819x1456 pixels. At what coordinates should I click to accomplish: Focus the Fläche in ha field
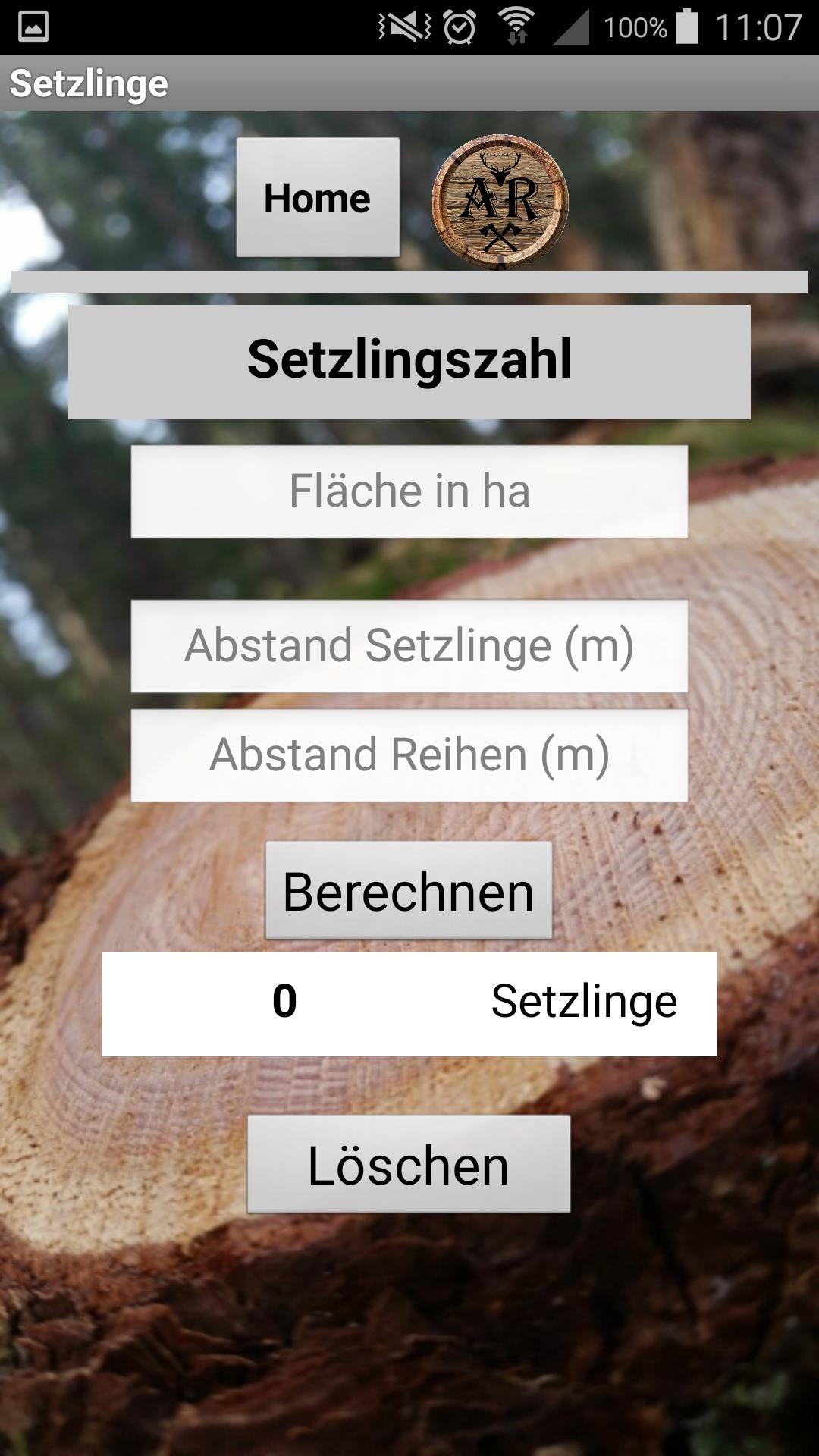409,491
